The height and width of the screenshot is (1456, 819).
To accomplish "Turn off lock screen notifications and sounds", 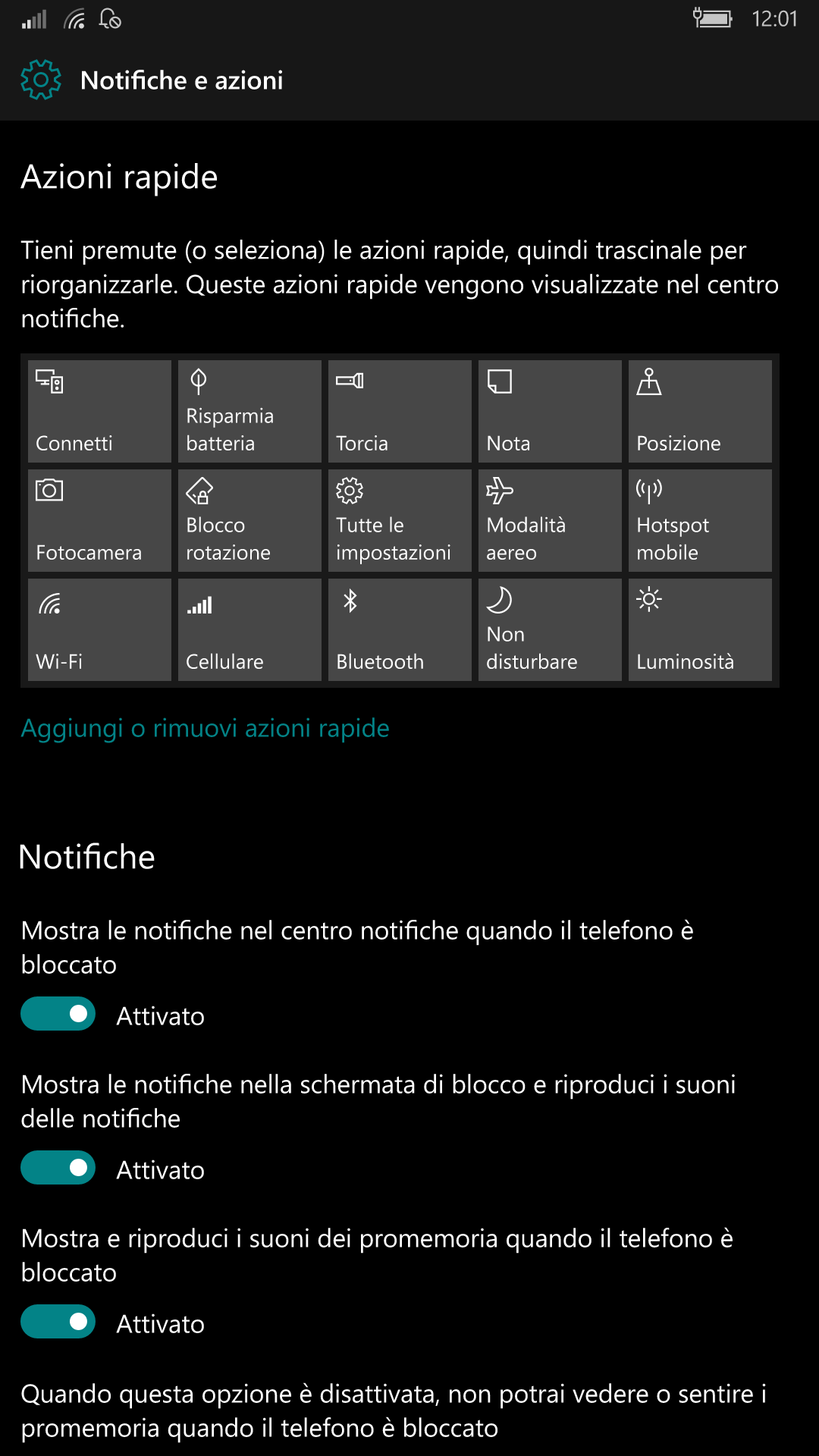I will click(x=58, y=1168).
